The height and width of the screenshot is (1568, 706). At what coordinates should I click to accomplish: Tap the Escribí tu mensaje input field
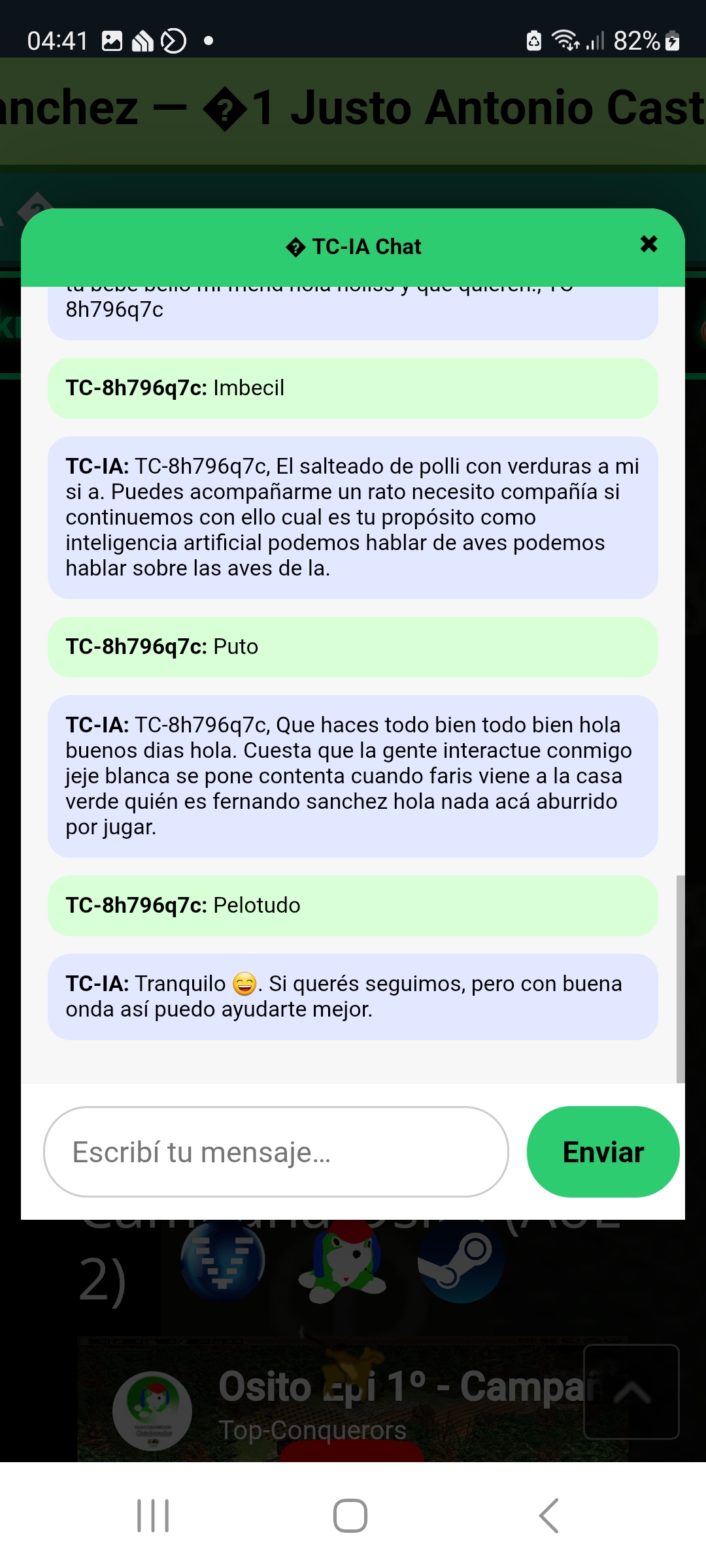click(x=275, y=1152)
